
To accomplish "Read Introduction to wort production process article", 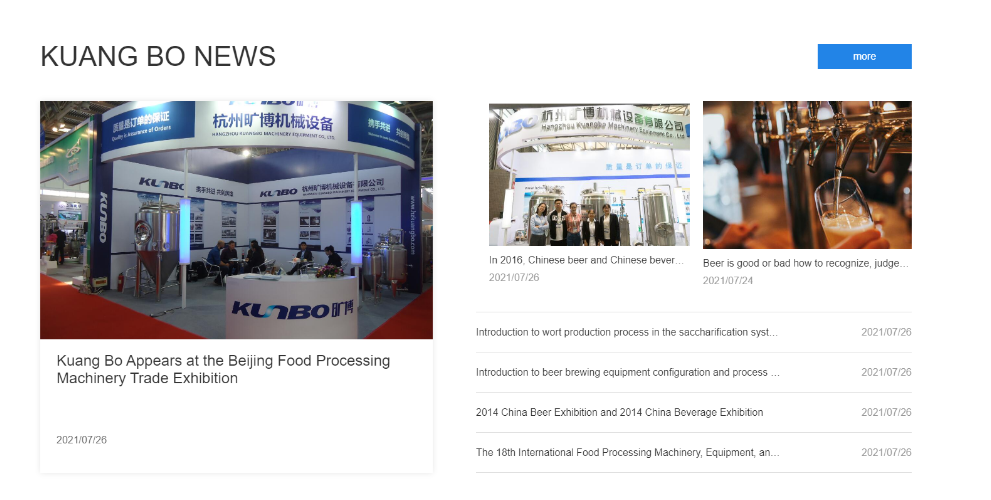I will point(626,332).
